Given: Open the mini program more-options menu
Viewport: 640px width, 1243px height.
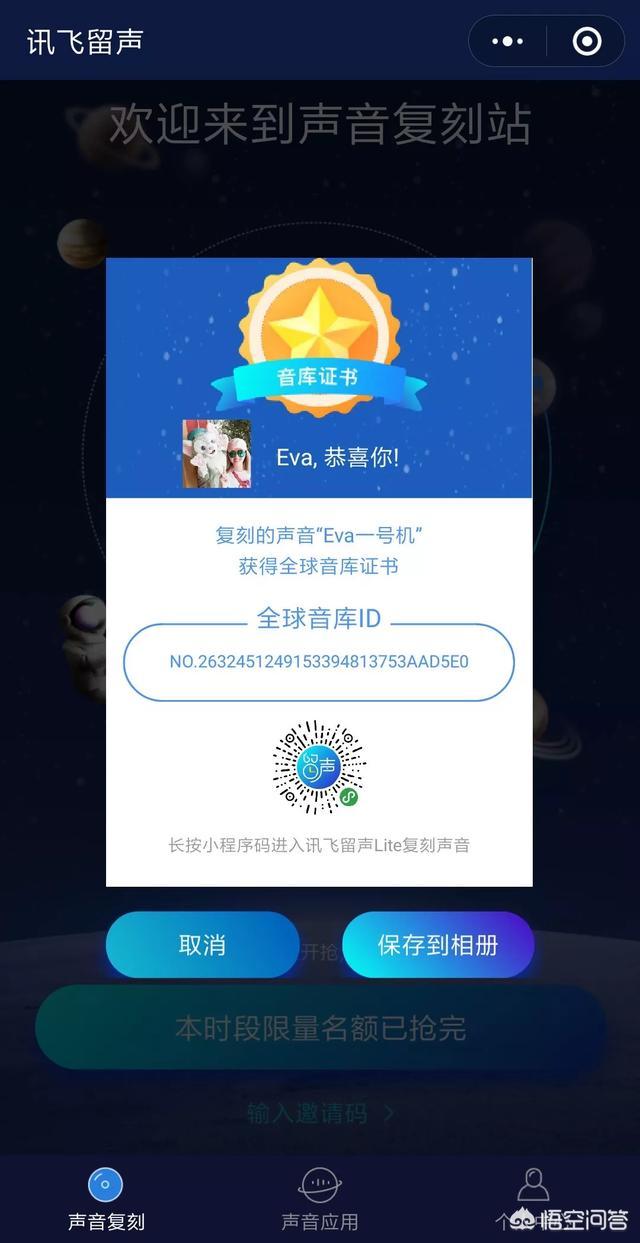Looking at the screenshot, I should tap(508, 41).
